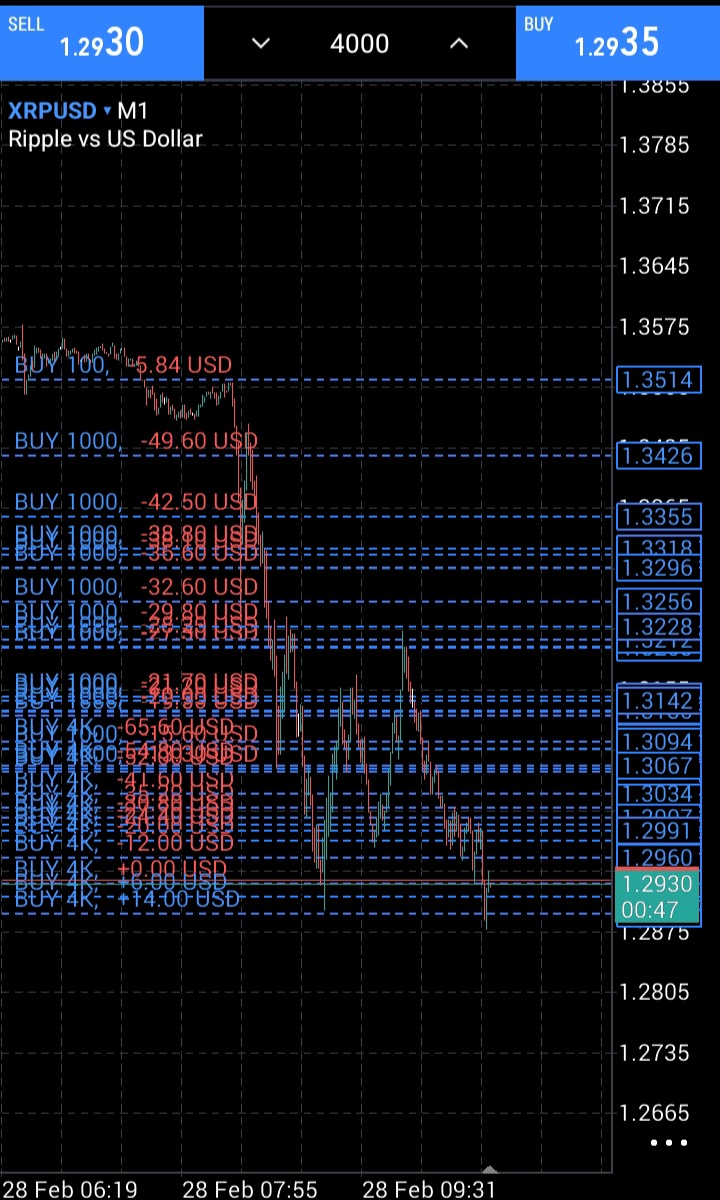Decrease the lot volume with the down chevron
Image resolution: width=720 pixels, height=1200 pixels.
coord(261,43)
